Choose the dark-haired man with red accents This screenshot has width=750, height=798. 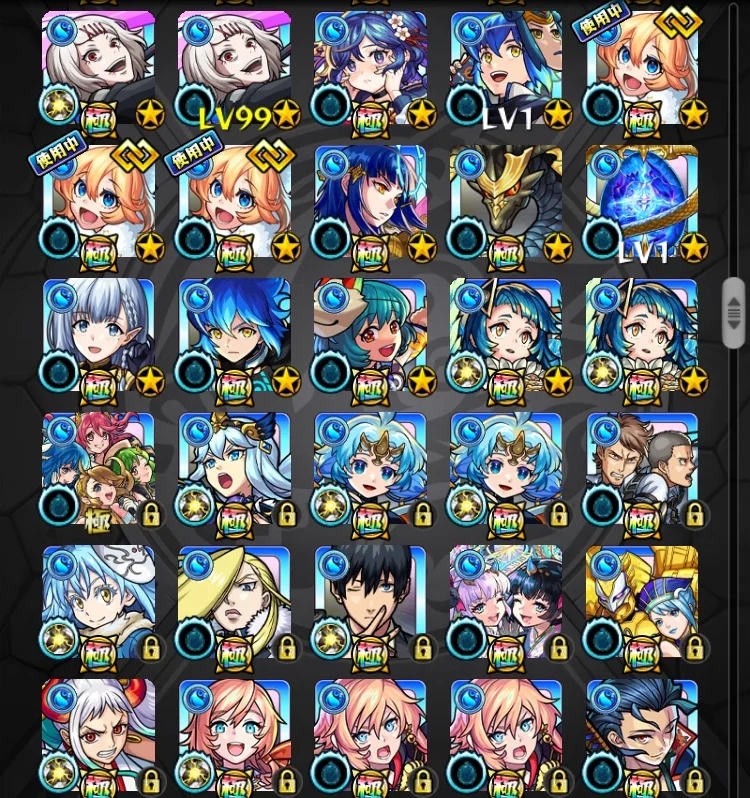(x=642, y=735)
